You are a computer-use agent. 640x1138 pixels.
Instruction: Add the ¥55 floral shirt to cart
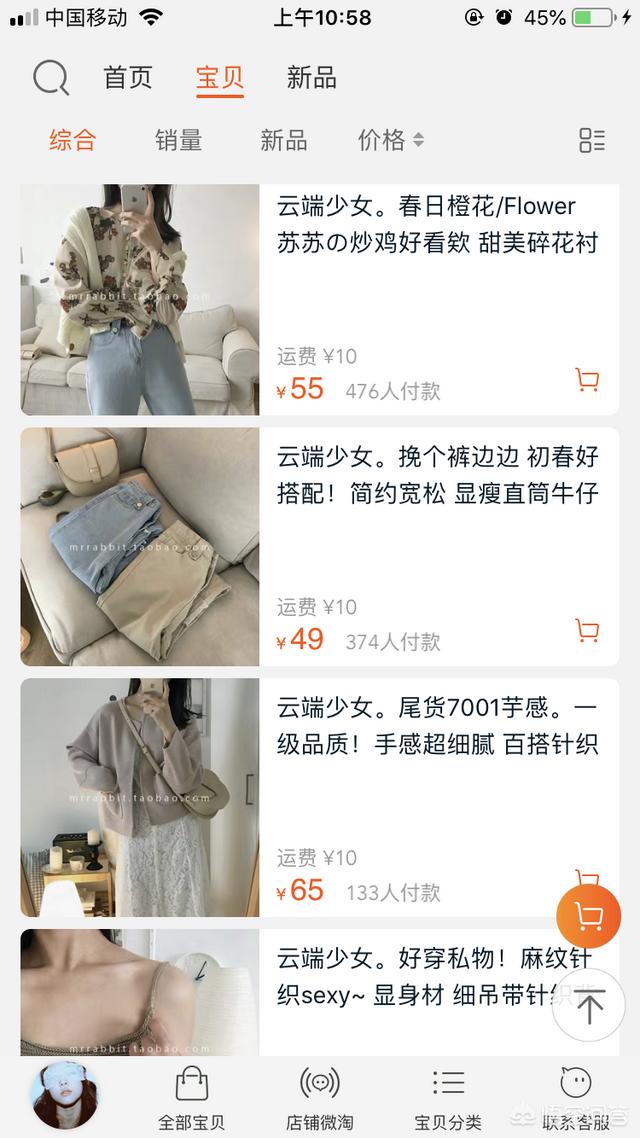click(x=587, y=380)
